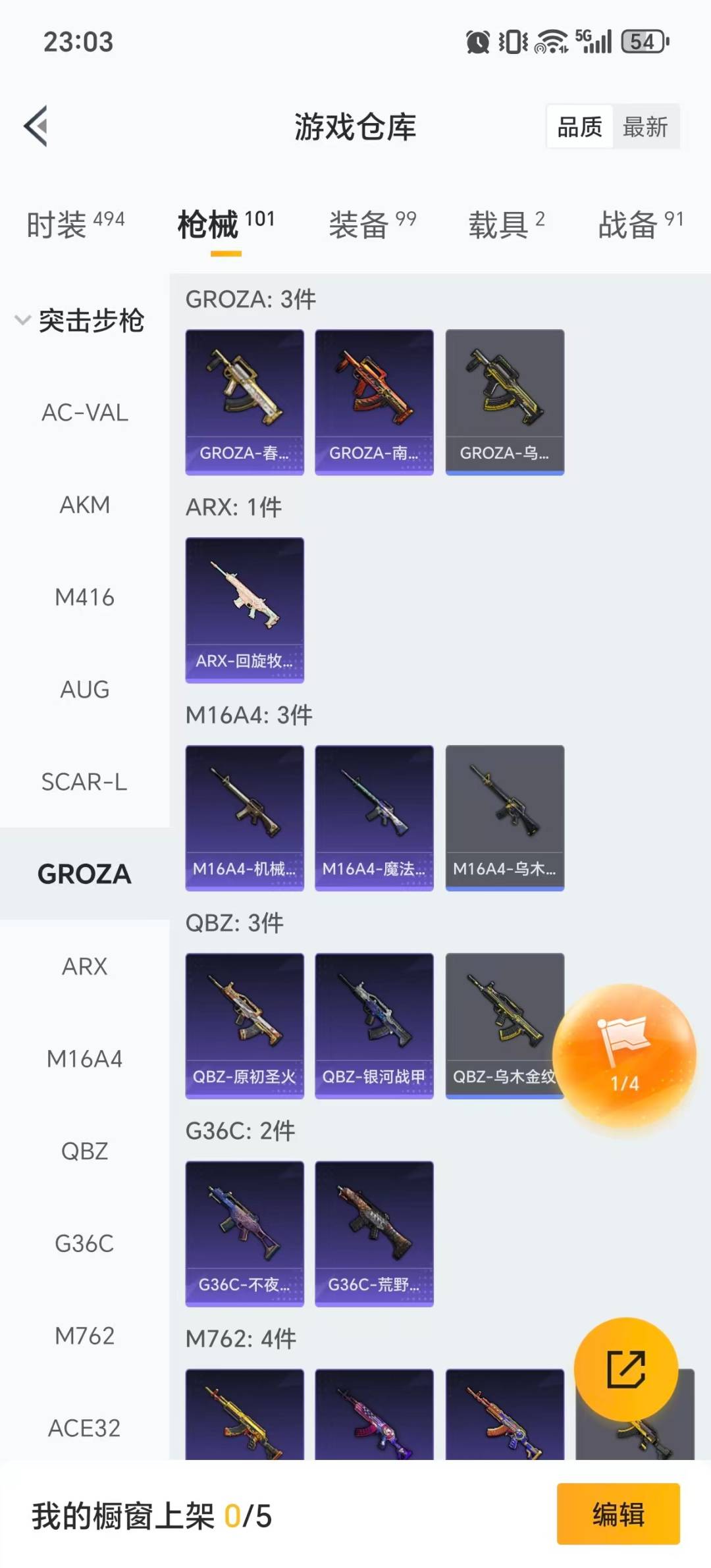Go back from the 游戏仓库 page
Image resolution: width=711 pixels, height=1568 pixels.
36,126
